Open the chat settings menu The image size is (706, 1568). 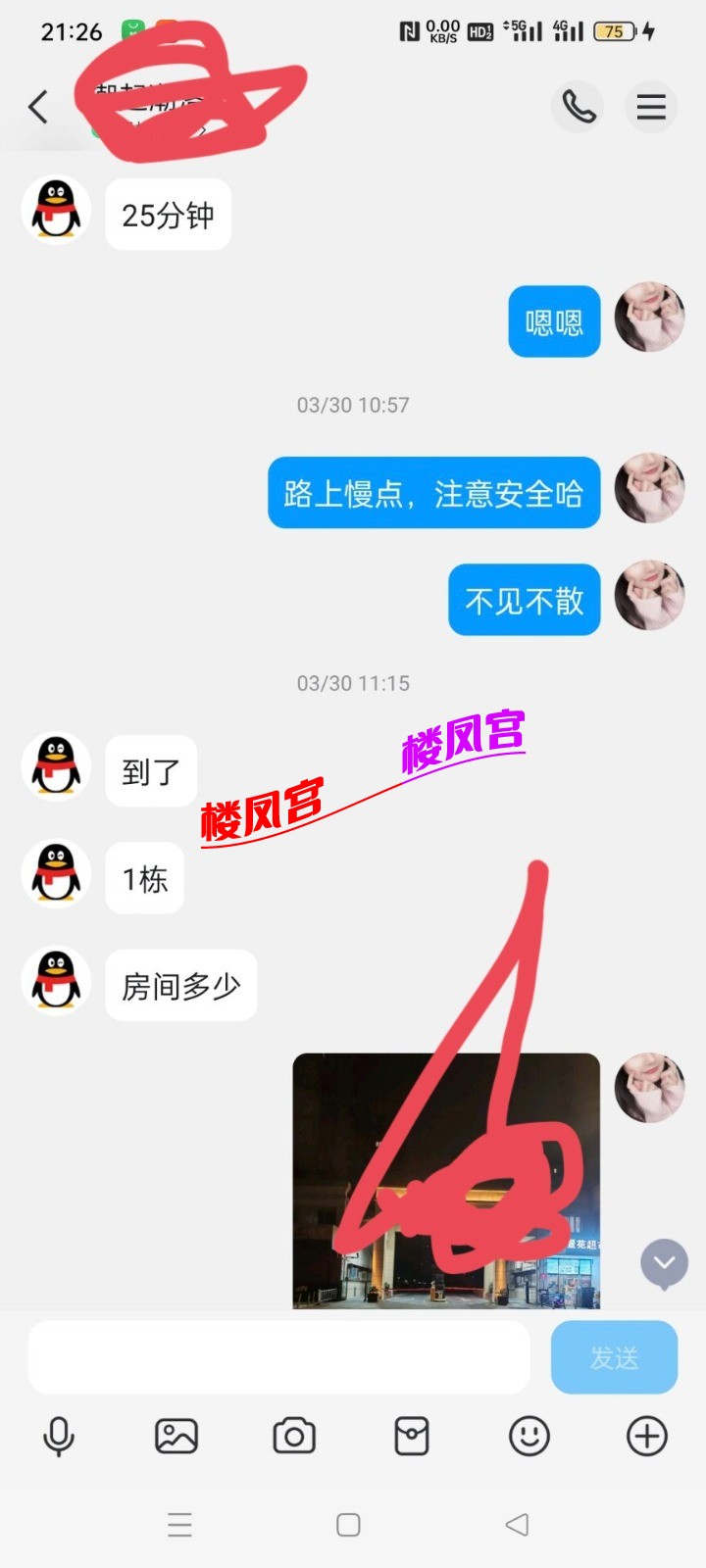click(x=651, y=107)
